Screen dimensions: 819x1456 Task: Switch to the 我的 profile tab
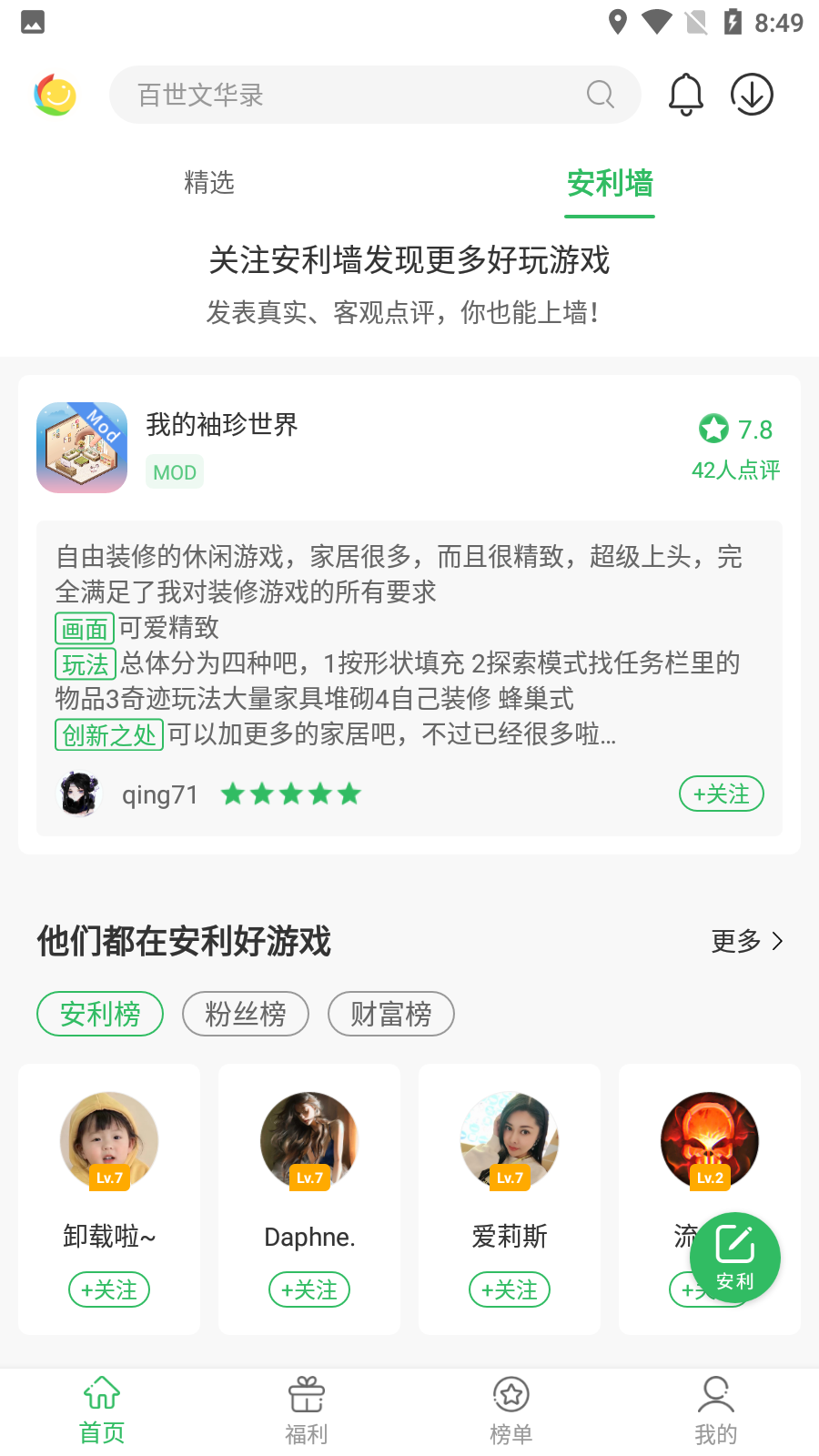click(716, 1411)
